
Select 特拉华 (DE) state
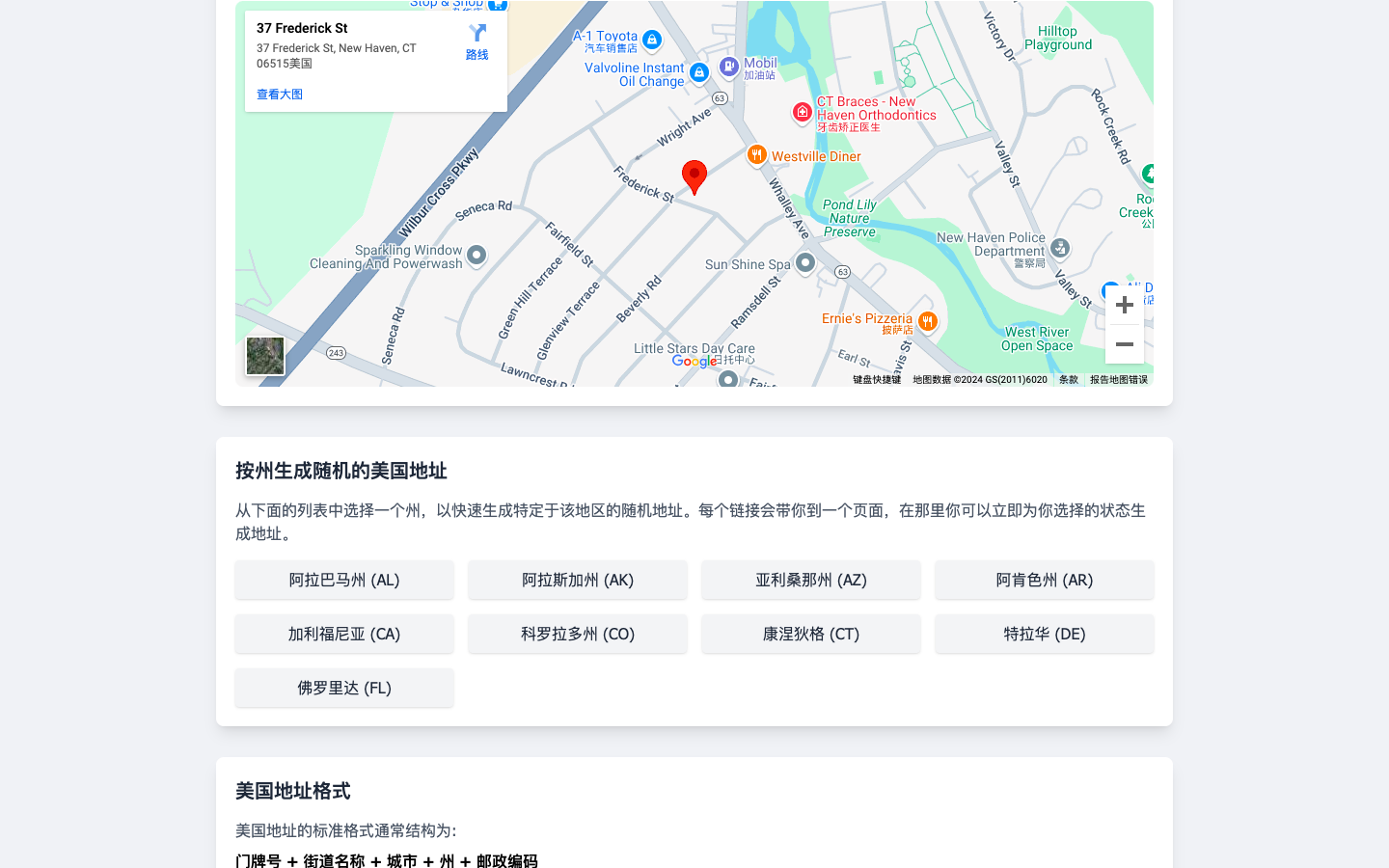point(1045,635)
